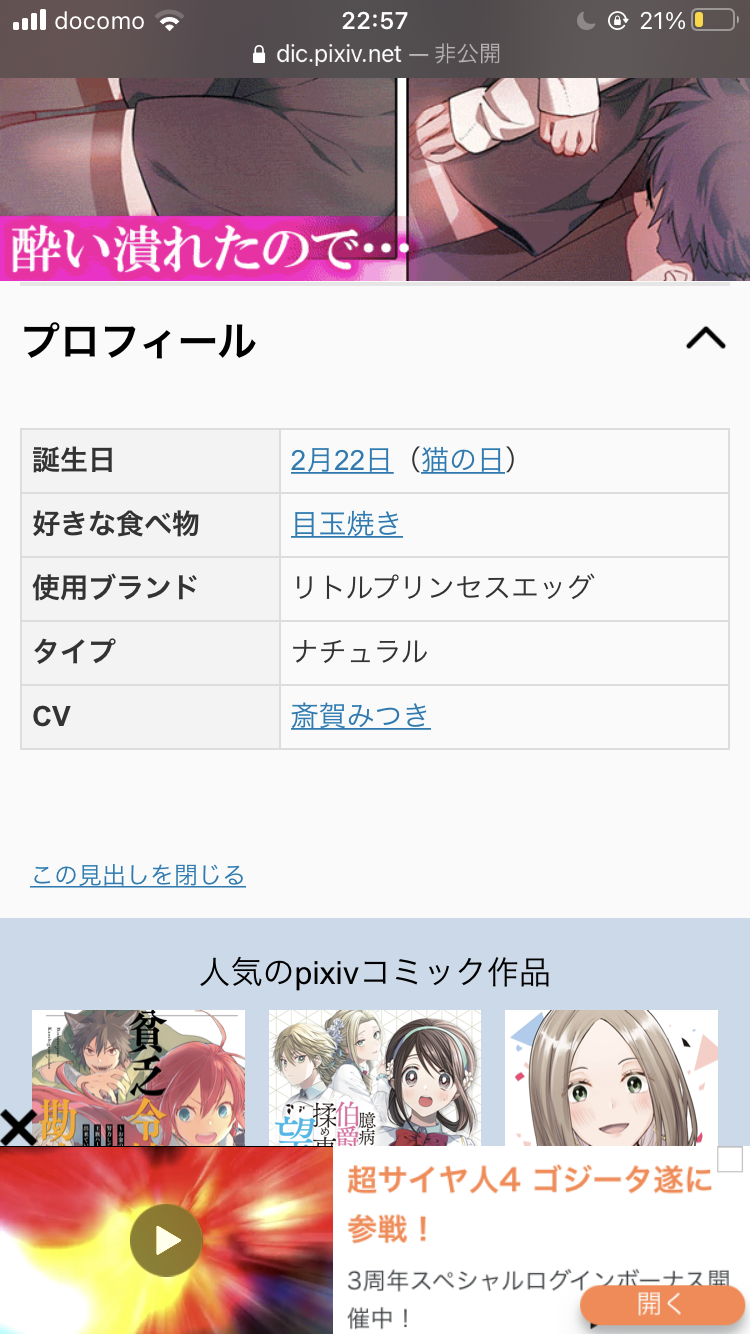This screenshot has width=750, height=1334.
Task: Open the 斎賀みつき voice actor link
Action: (360, 715)
